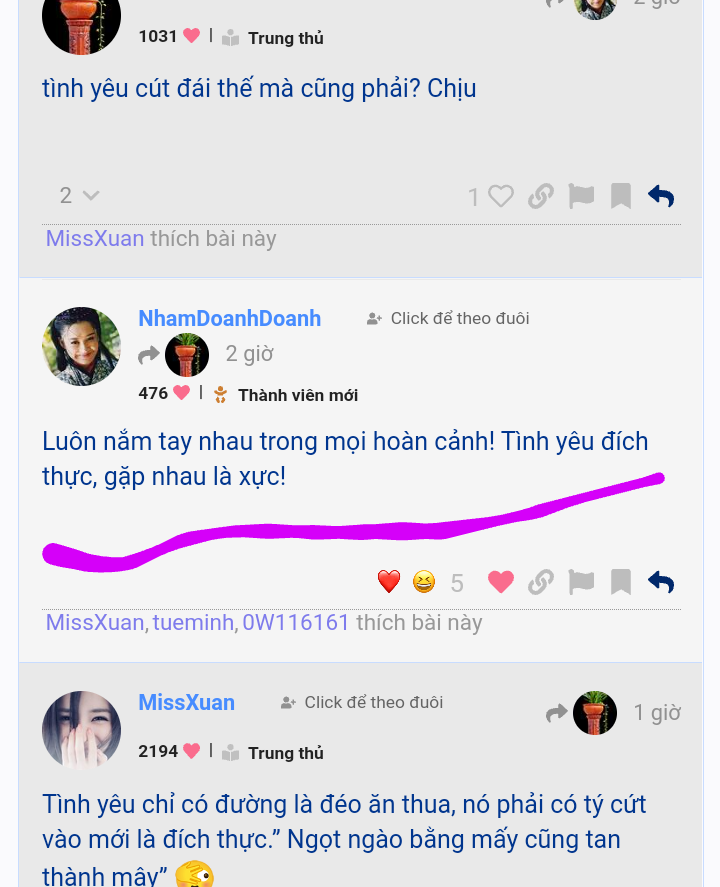720x887 pixels.
Task: Expand the 2 replies under the first post
Action: [79, 196]
